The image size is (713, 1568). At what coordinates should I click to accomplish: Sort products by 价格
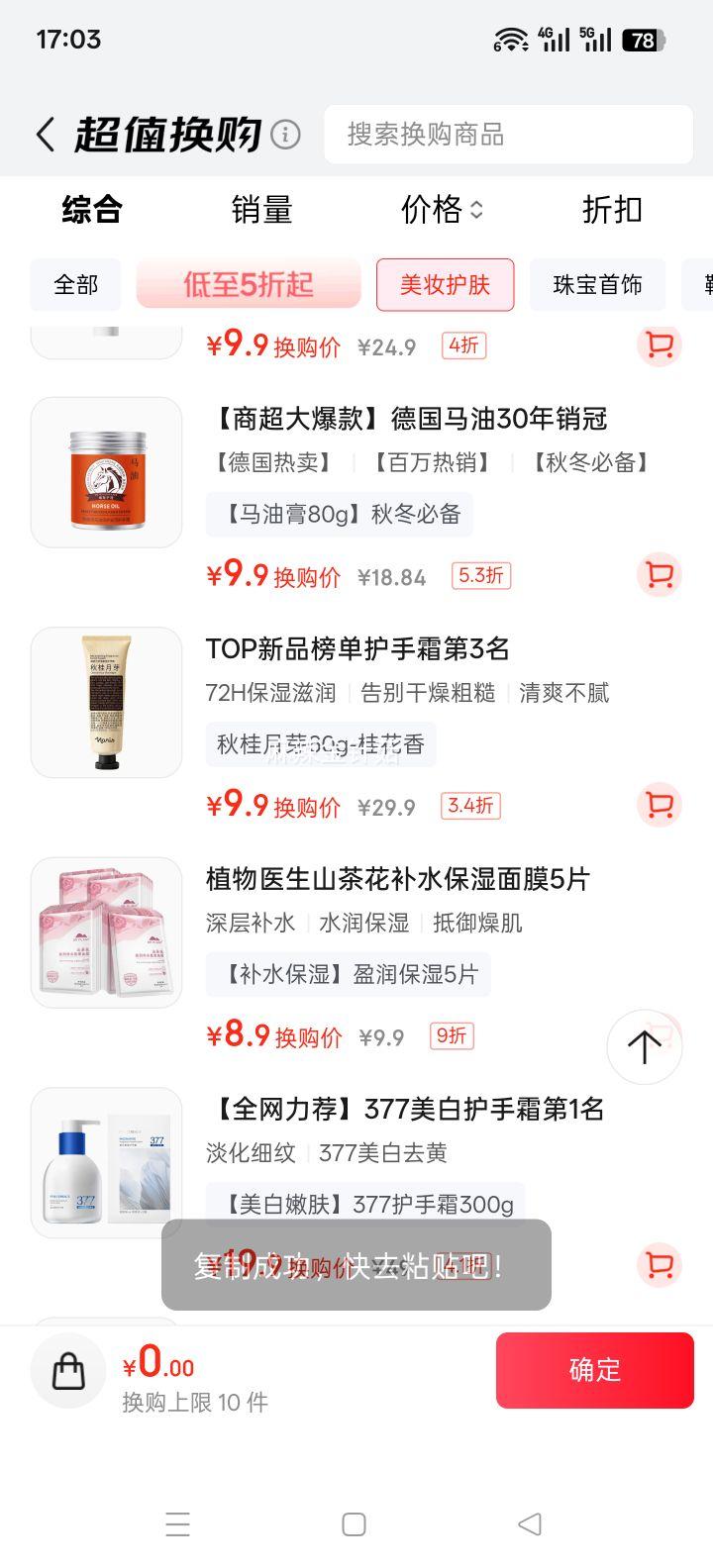point(442,210)
